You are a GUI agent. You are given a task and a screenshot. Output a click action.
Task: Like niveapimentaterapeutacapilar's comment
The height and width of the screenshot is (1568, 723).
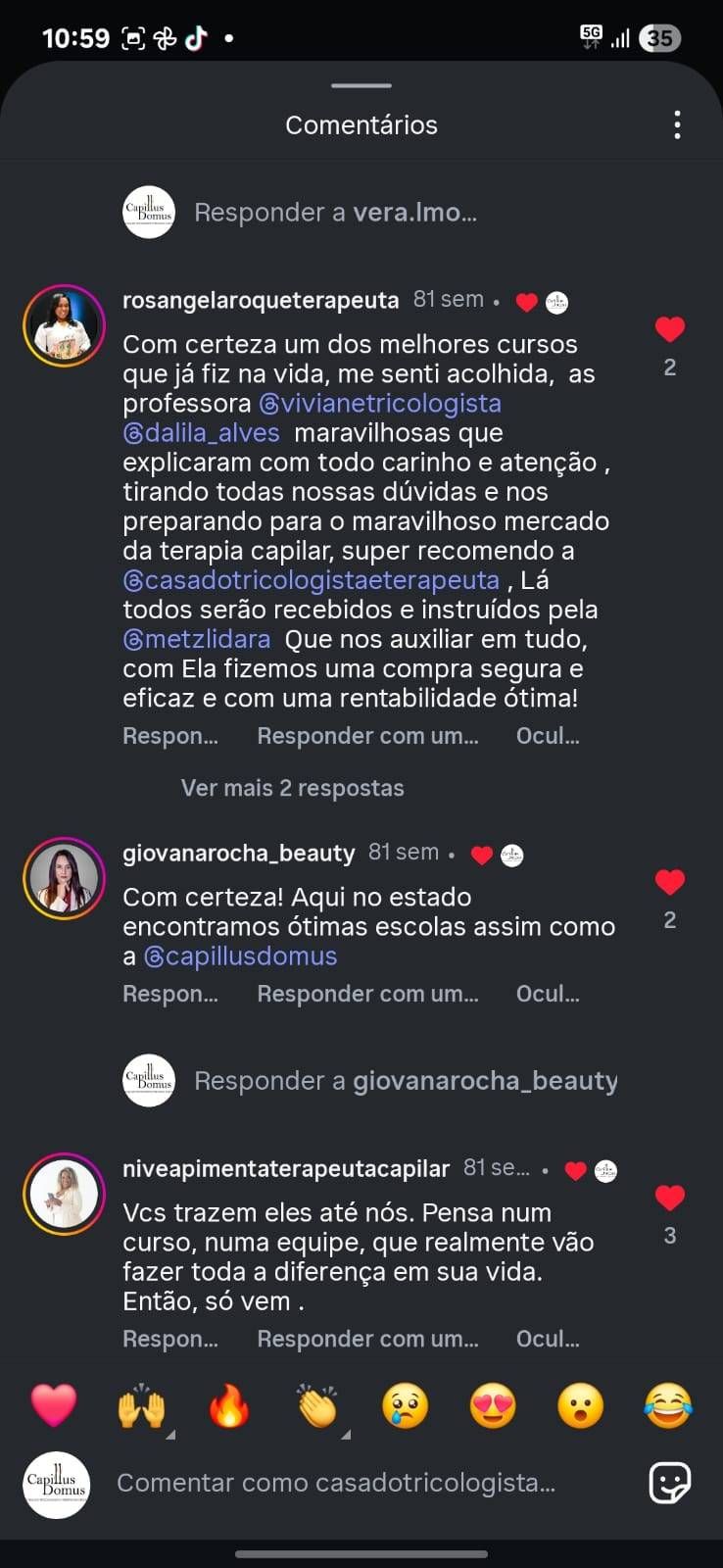click(x=670, y=1199)
